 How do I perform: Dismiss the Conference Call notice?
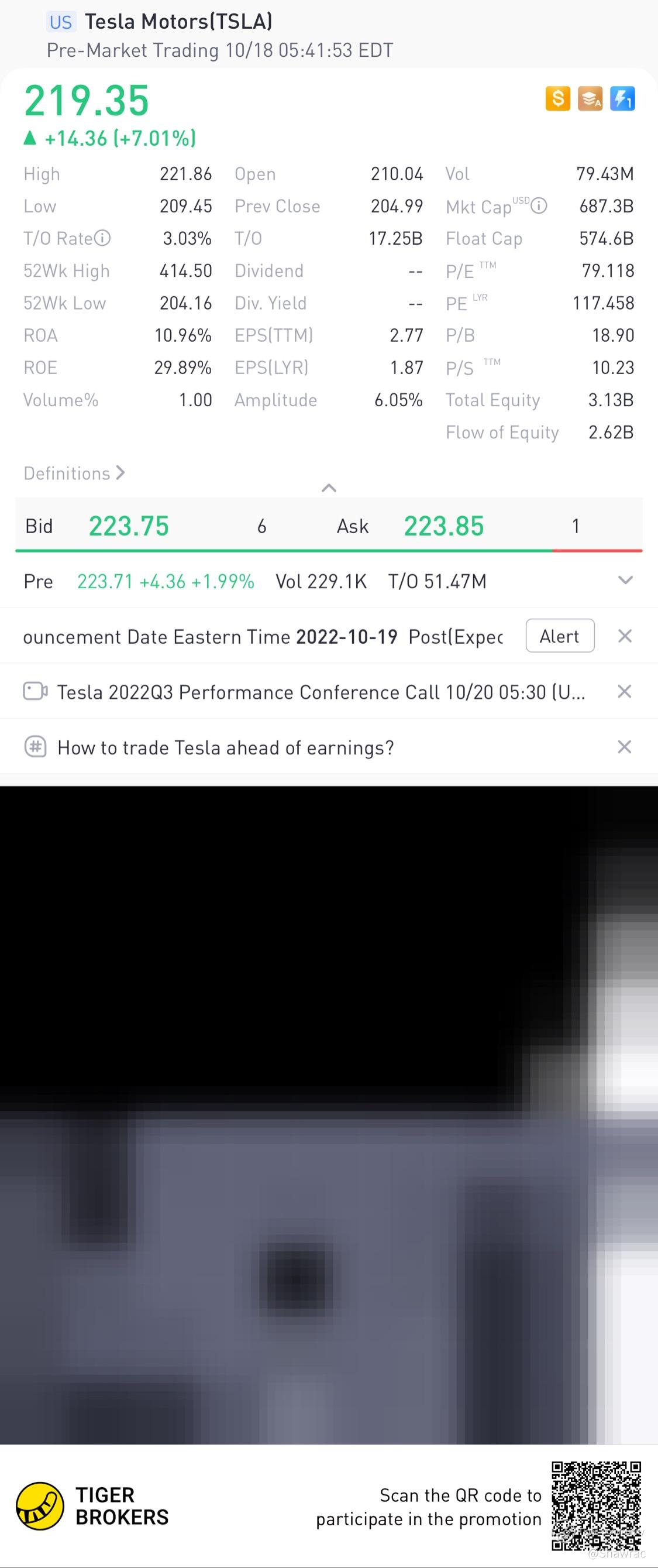pyautogui.click(x=625, y=691)
